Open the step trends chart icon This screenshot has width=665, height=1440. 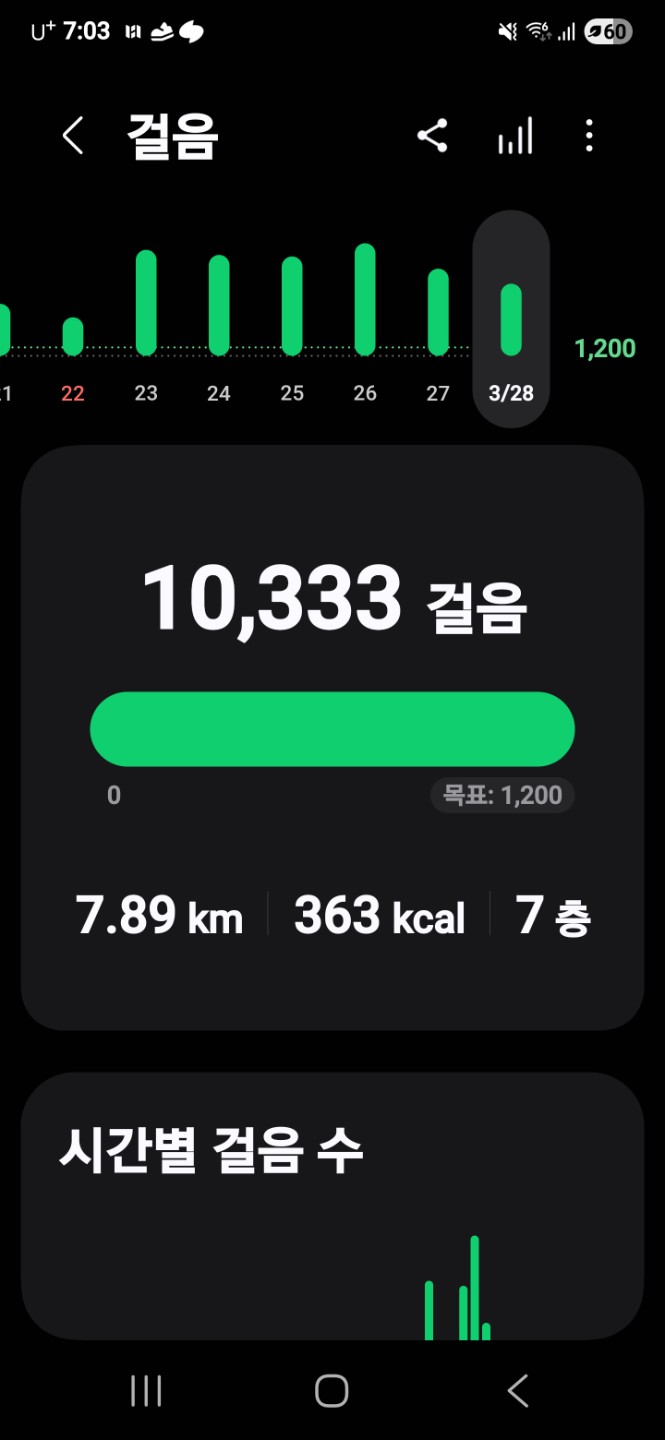click(x=515, y=136)
